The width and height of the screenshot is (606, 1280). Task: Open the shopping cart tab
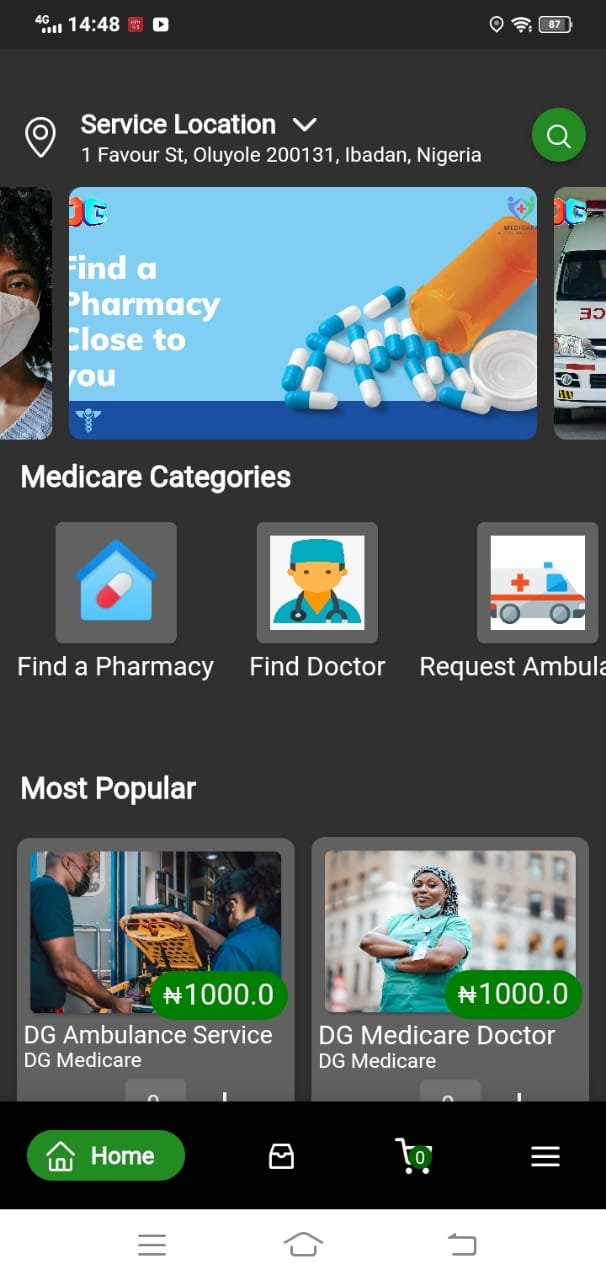click(413, 1156)
